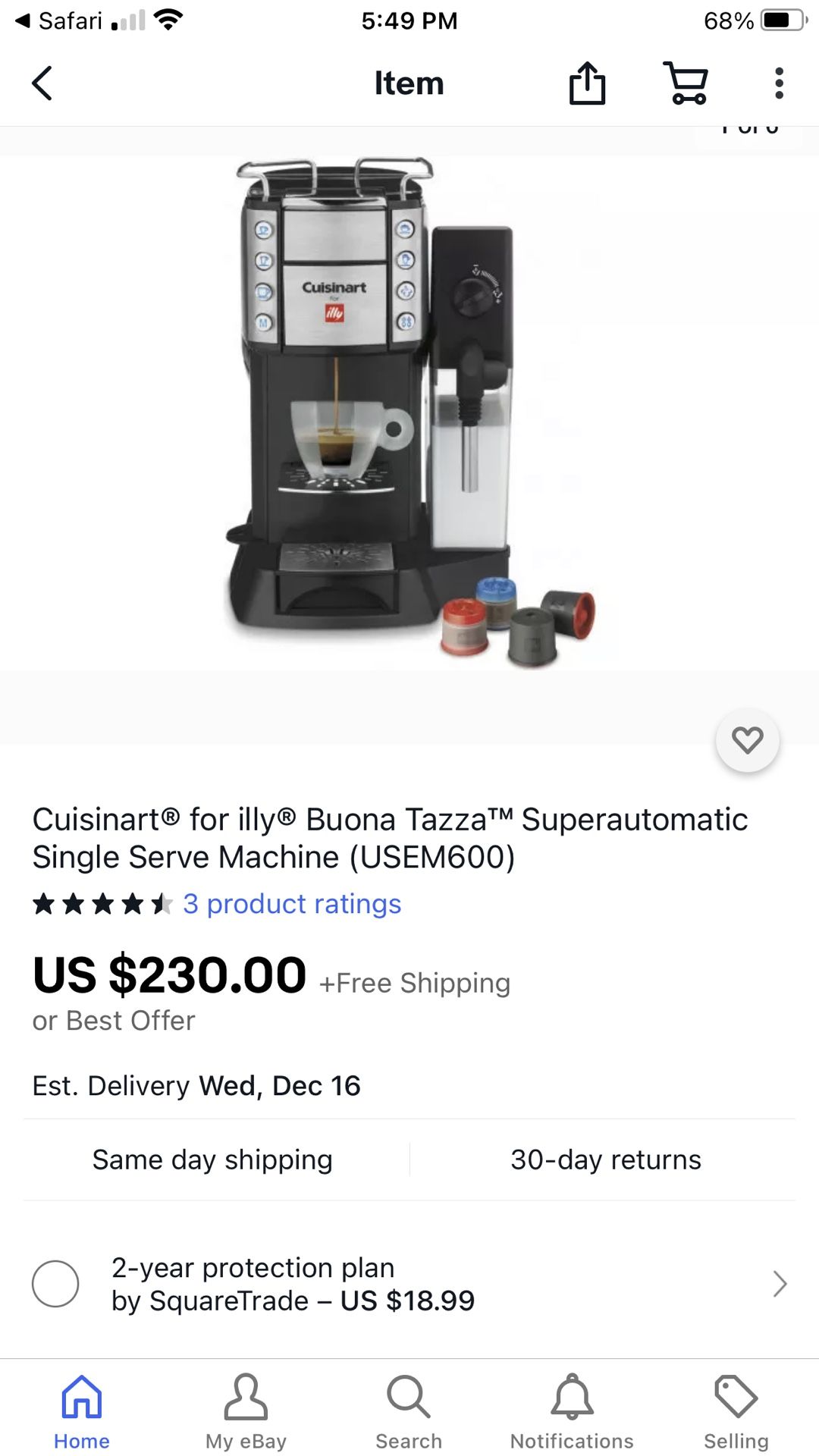Open the three-dot overflow menu

tap(779, 83)
